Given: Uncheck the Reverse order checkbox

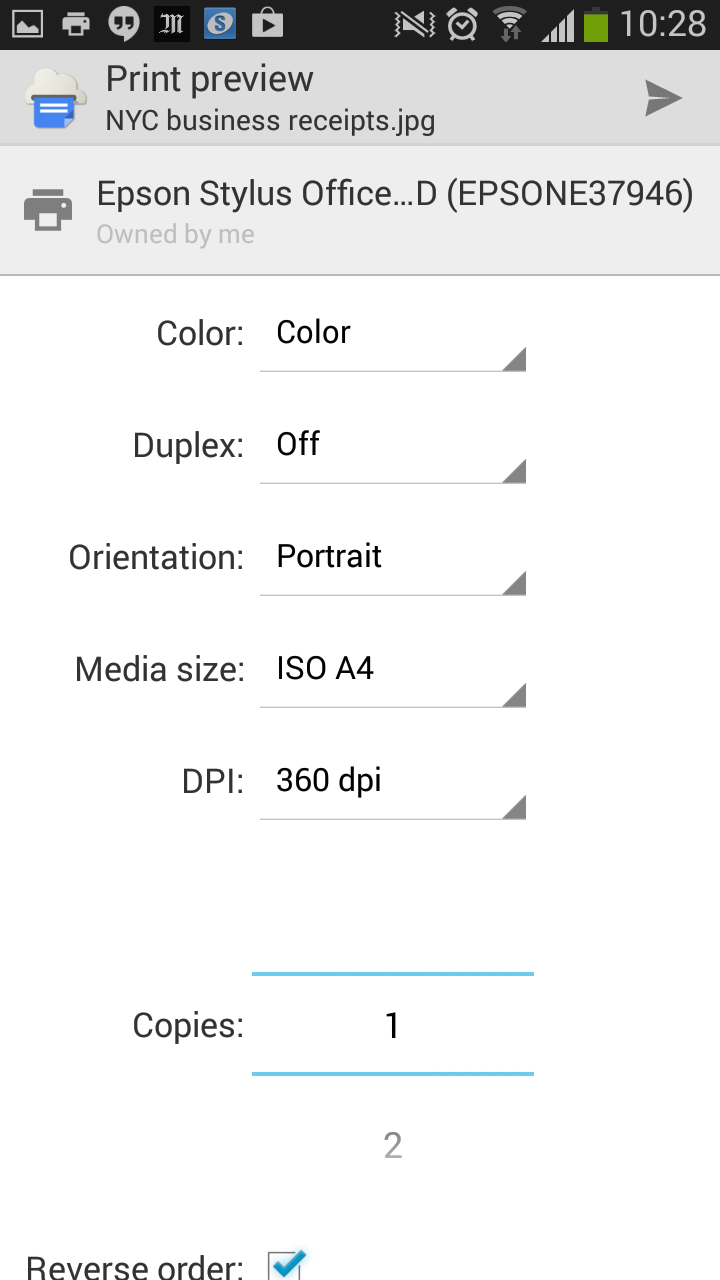Looking at the screenshot, I should click(x=286, y=1264).
